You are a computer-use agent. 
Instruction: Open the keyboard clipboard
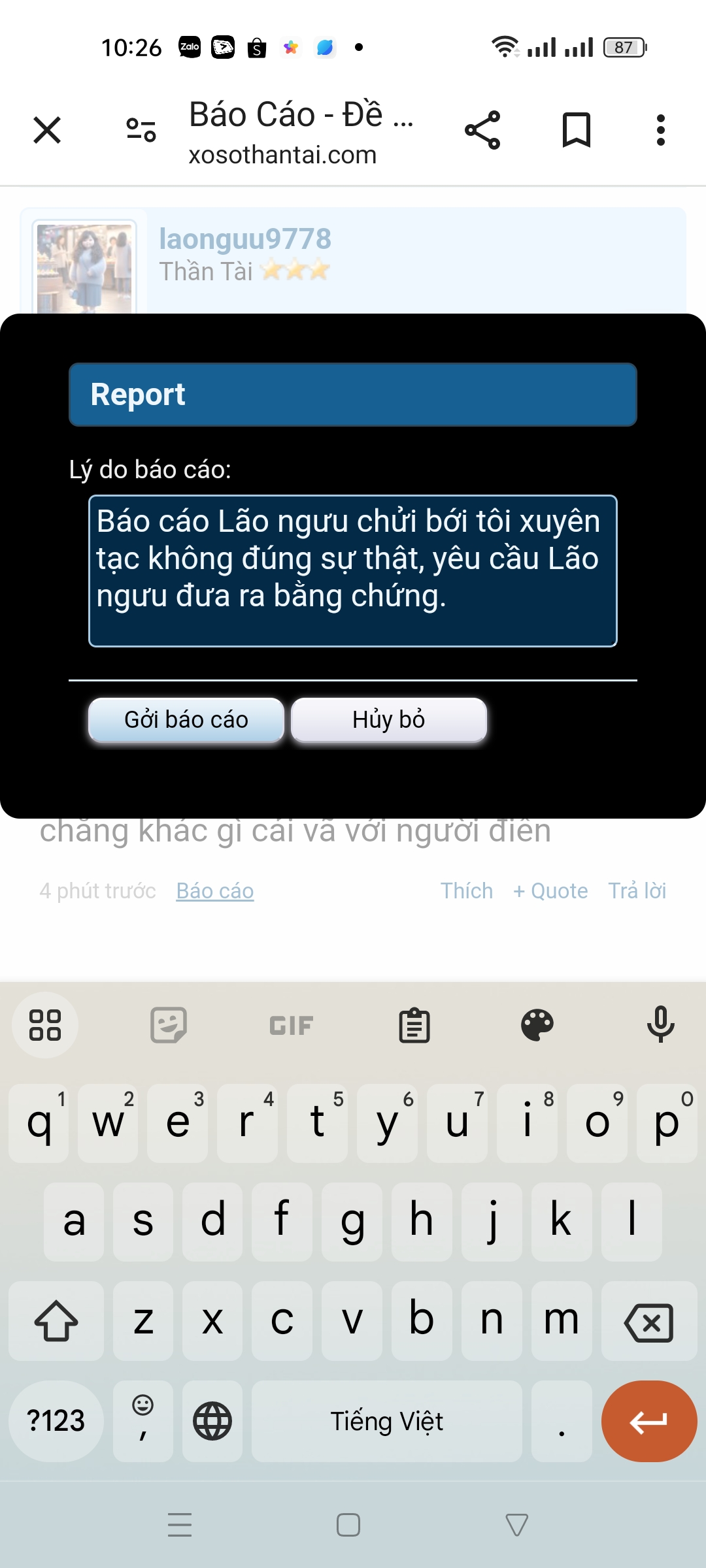(414, 1025)
